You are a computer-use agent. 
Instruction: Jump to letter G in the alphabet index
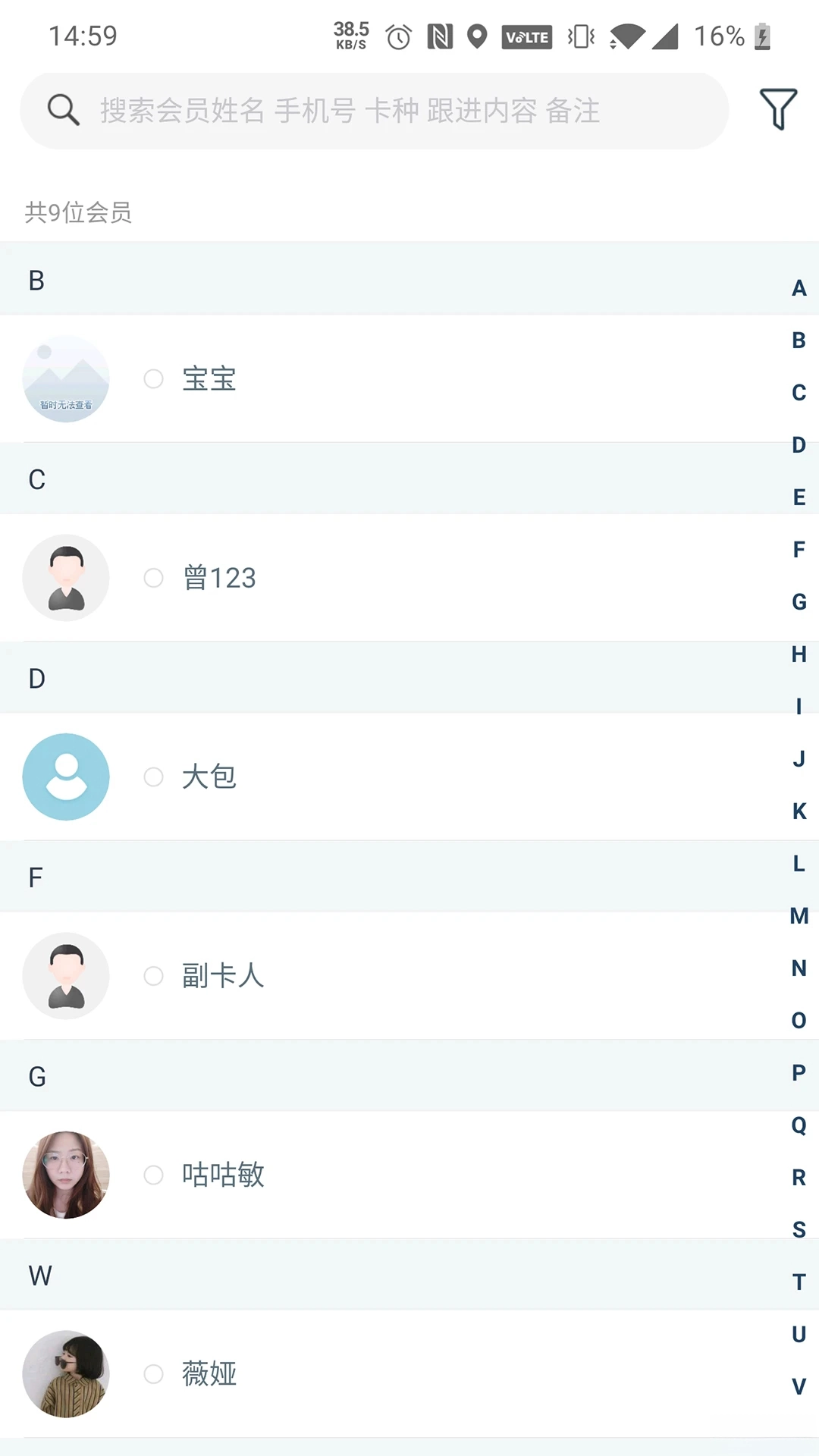(799, 603)
